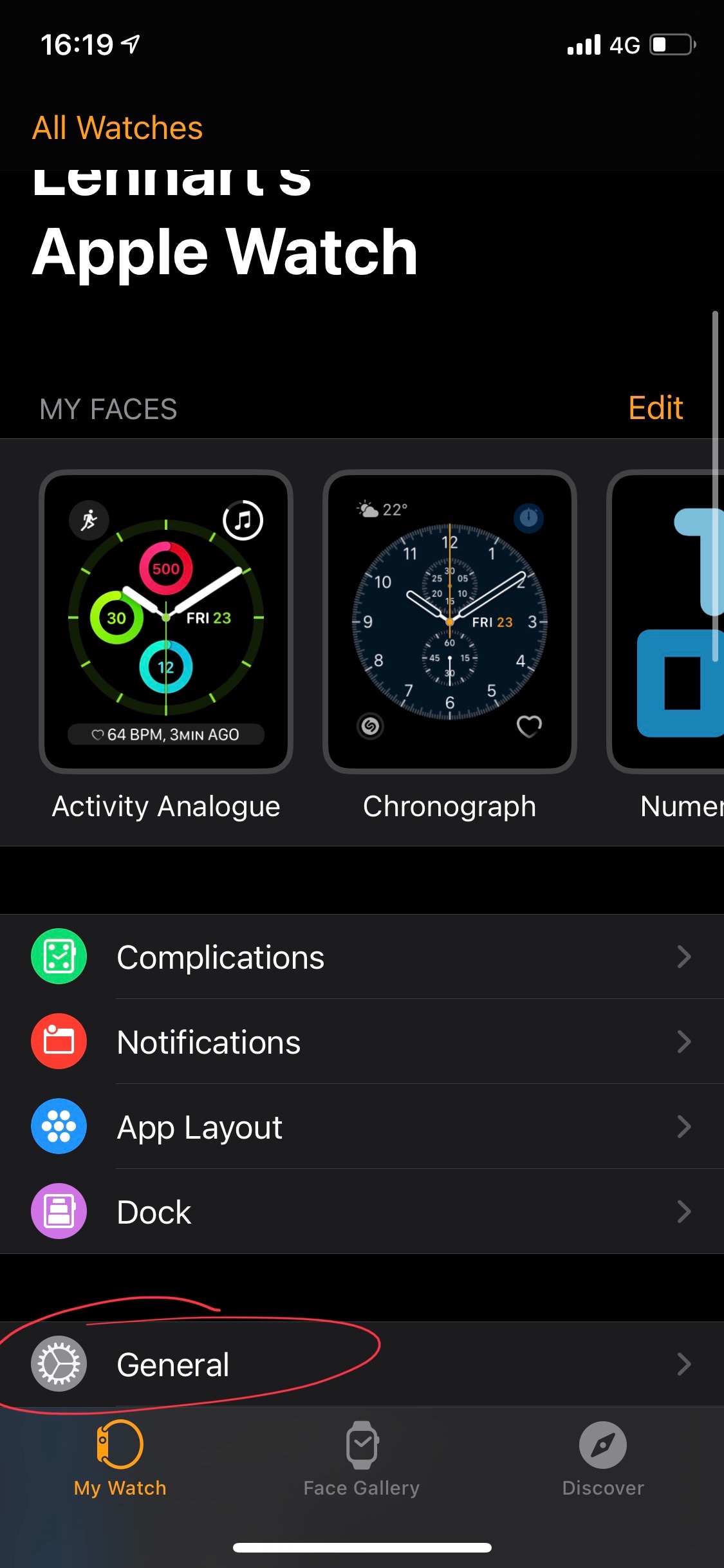Viewport: 724px width, 1568px height.
Task: Open App Layout settings
Action: point(362,1127)
